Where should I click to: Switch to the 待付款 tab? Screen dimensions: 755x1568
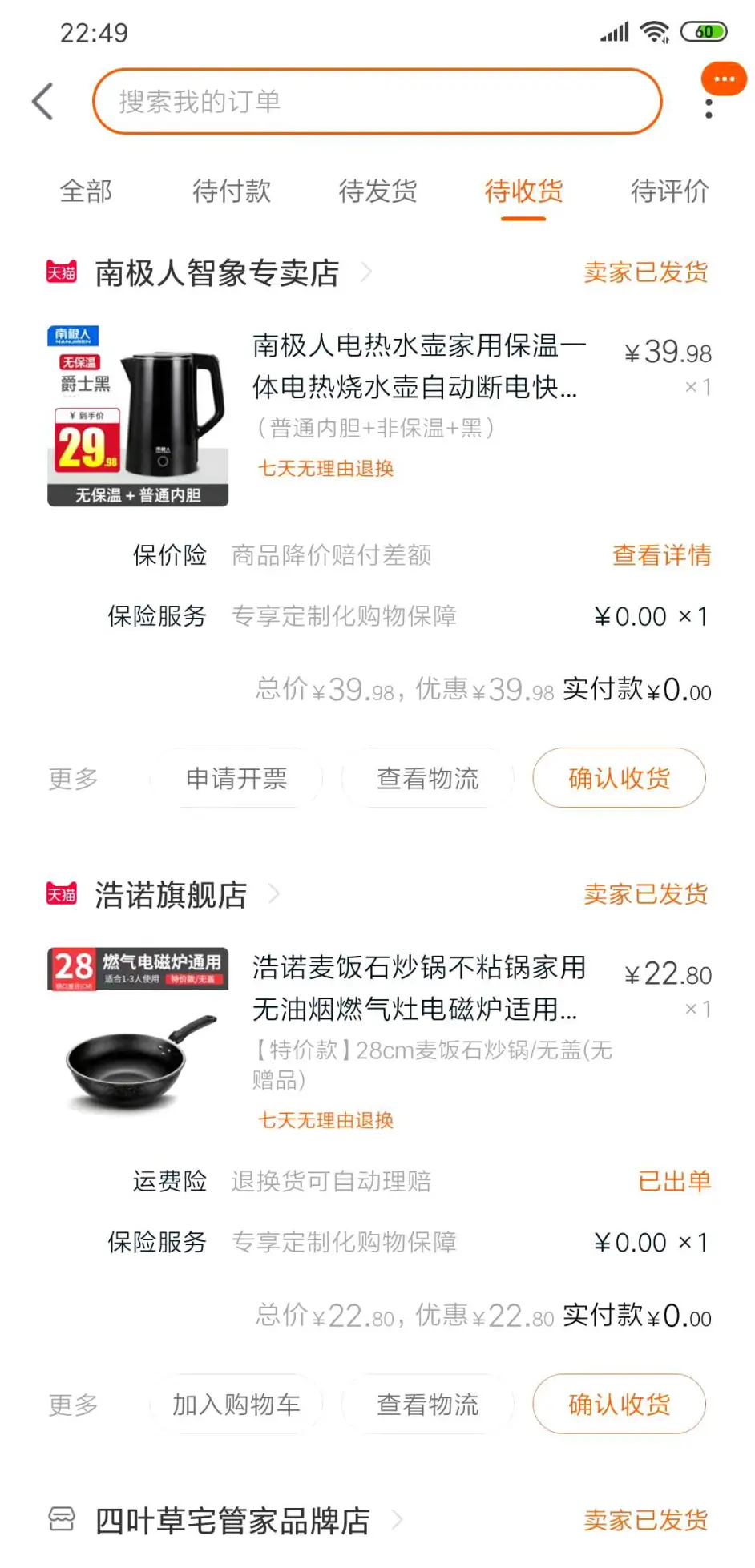point(232,191)
